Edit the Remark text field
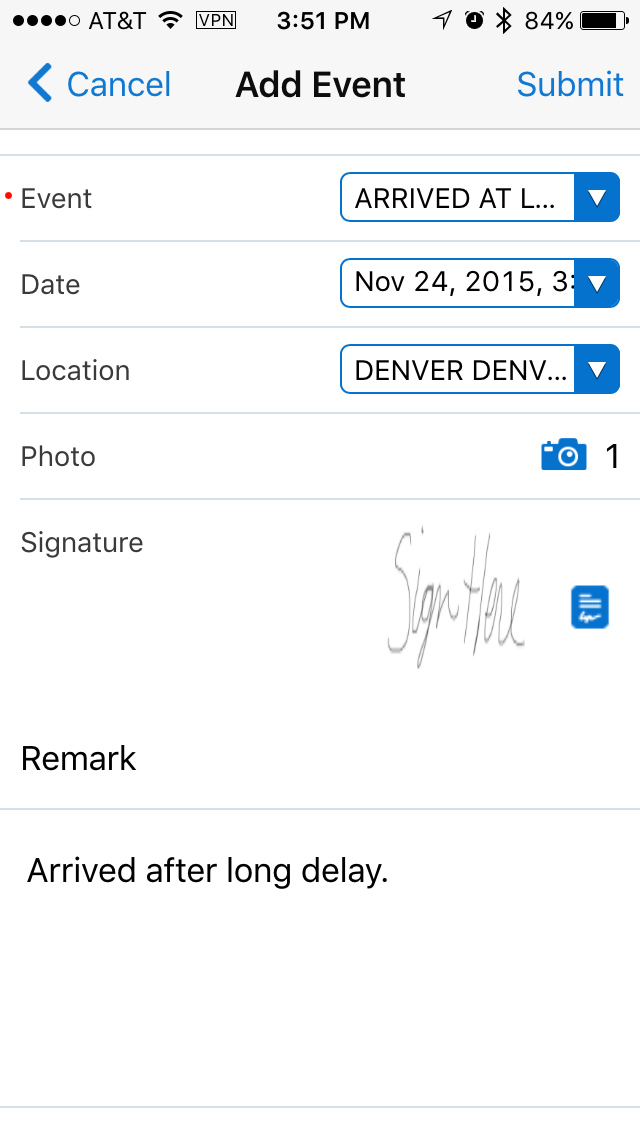640x1136 pixels. click(320, 950)
